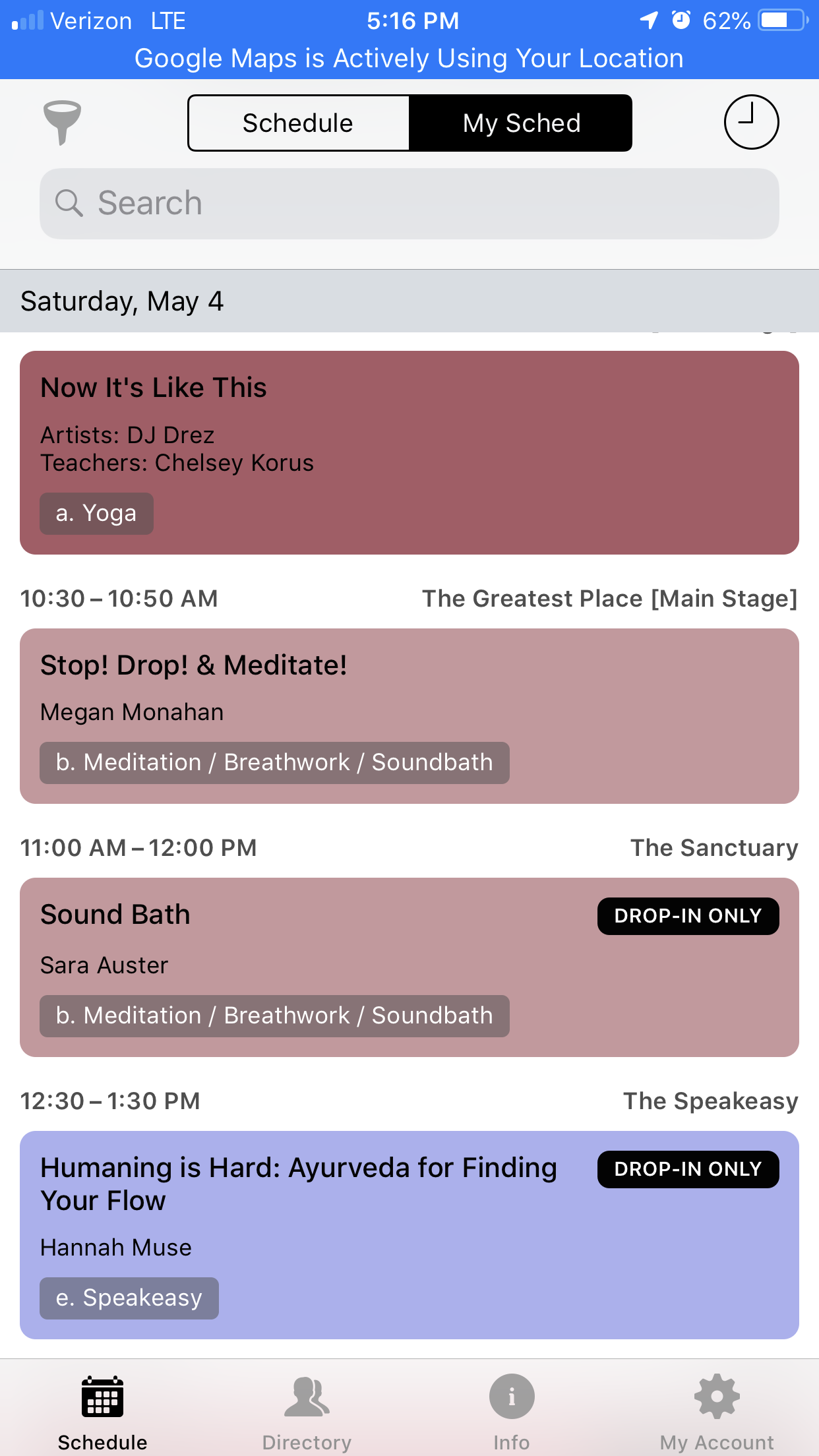Open Stop! Drop! & Meditate! session
This screenshot has width=819, height=1456.
click(409, 715)
